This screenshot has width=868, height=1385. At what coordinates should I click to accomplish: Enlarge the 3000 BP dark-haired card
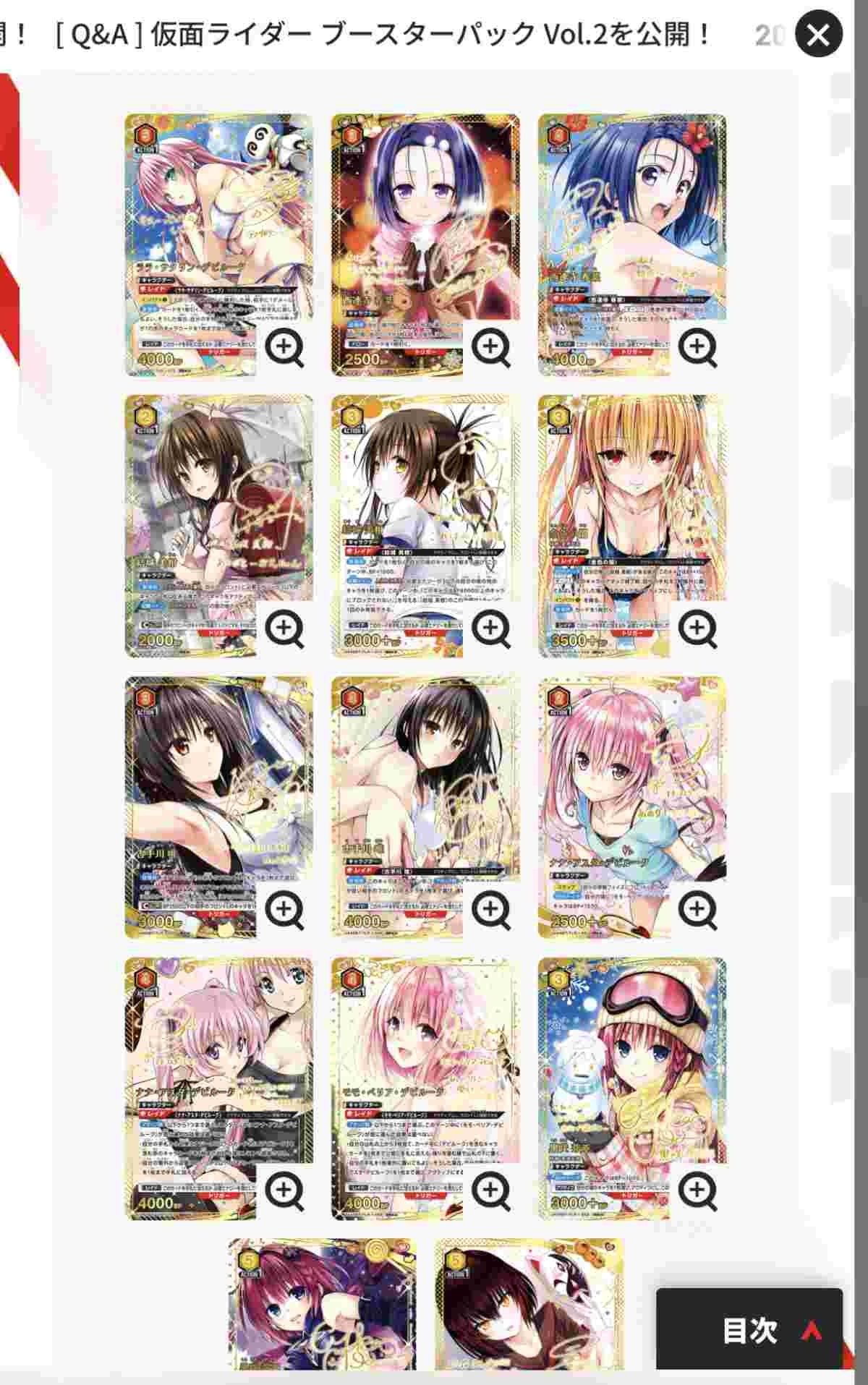click(284, 909)
